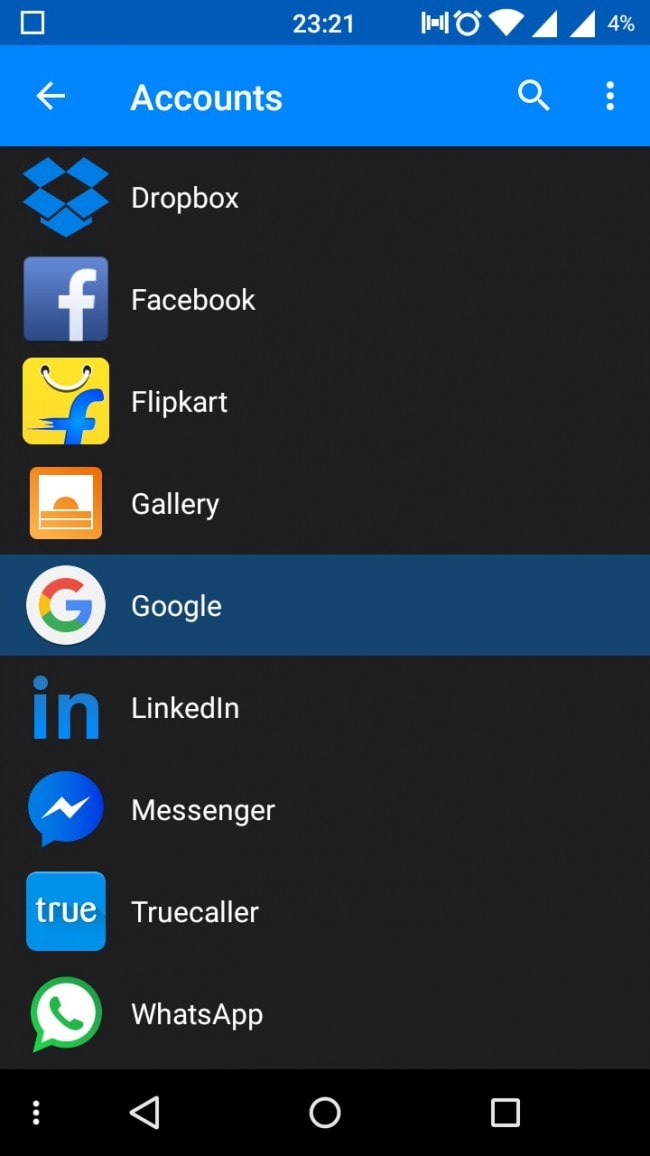Show recent apps from the navigation bar

point(505,1112)
